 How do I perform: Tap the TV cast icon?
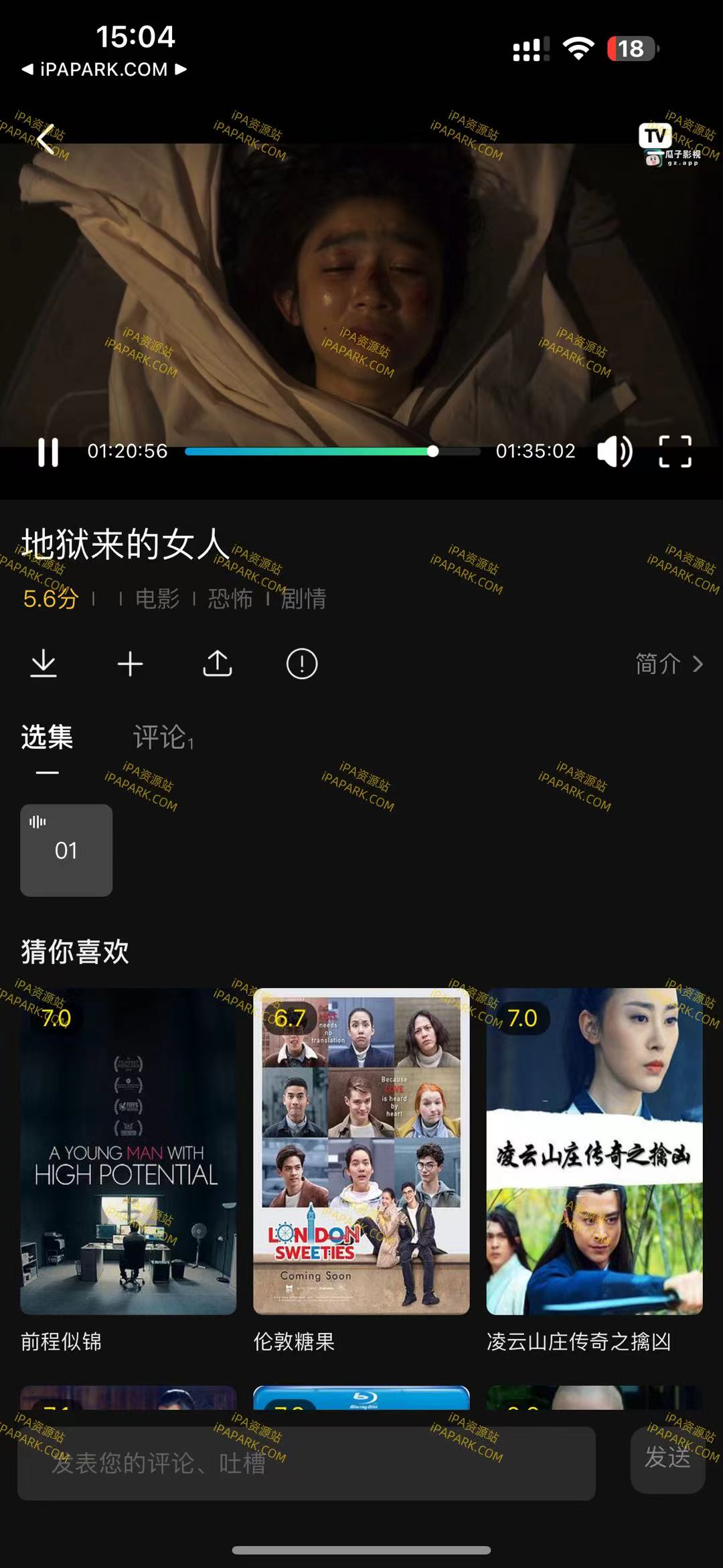point(655,137)
